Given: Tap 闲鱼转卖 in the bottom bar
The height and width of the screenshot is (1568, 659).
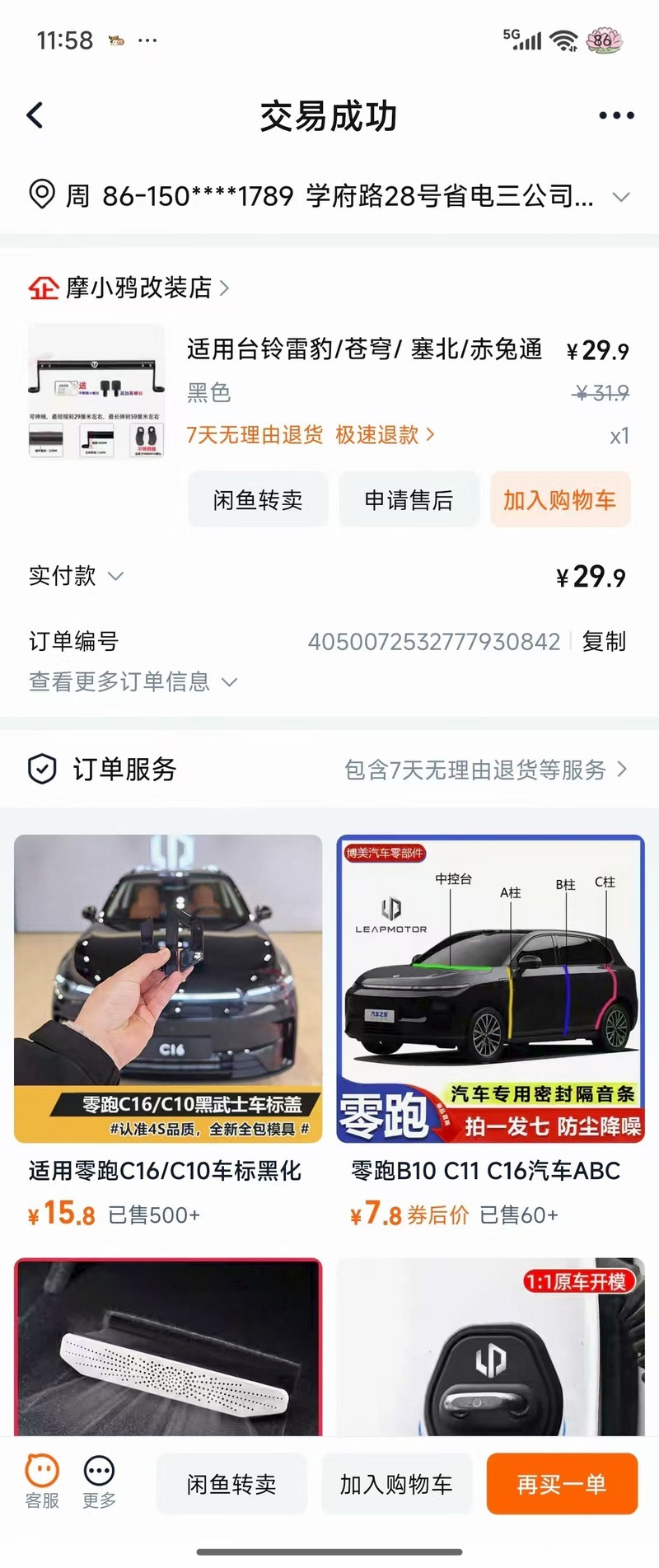Looking at the screenshot, I should click(231, 1484).
